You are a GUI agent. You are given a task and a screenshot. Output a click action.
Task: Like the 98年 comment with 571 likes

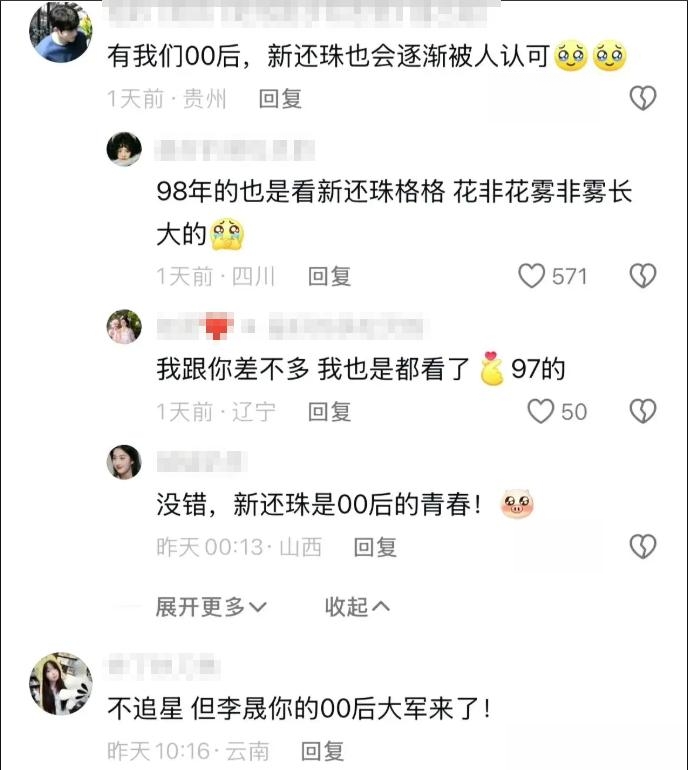(532, 276)
